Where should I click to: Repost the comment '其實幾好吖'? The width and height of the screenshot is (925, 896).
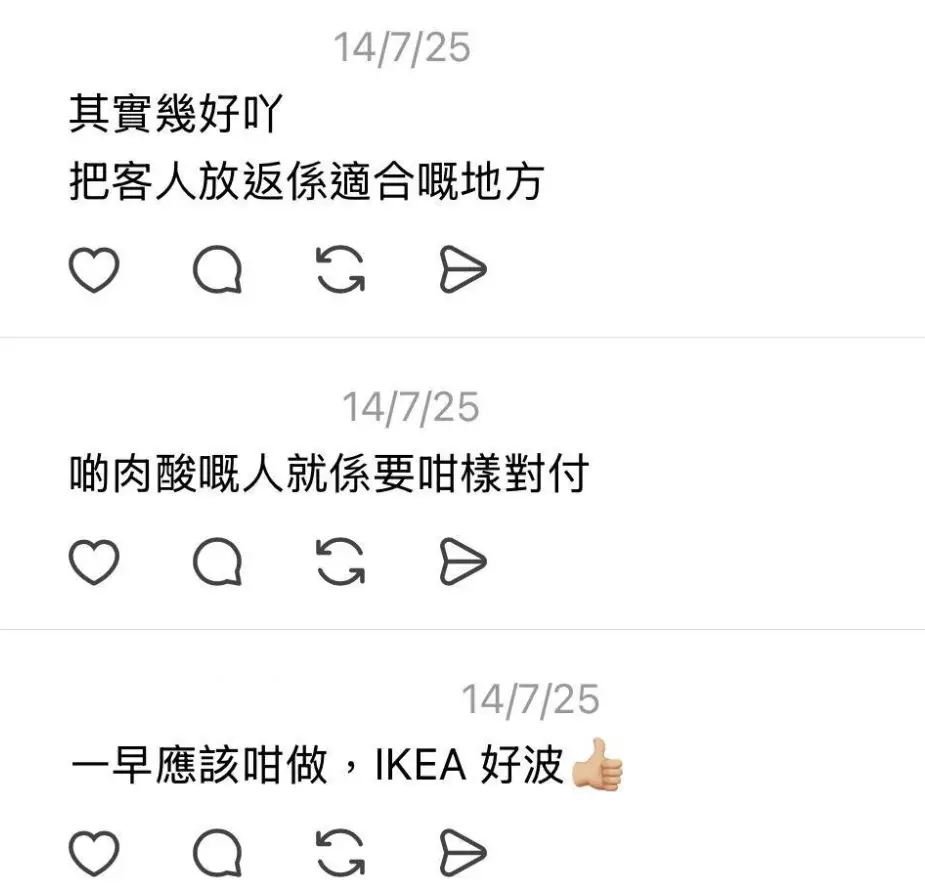coord(341,270)
